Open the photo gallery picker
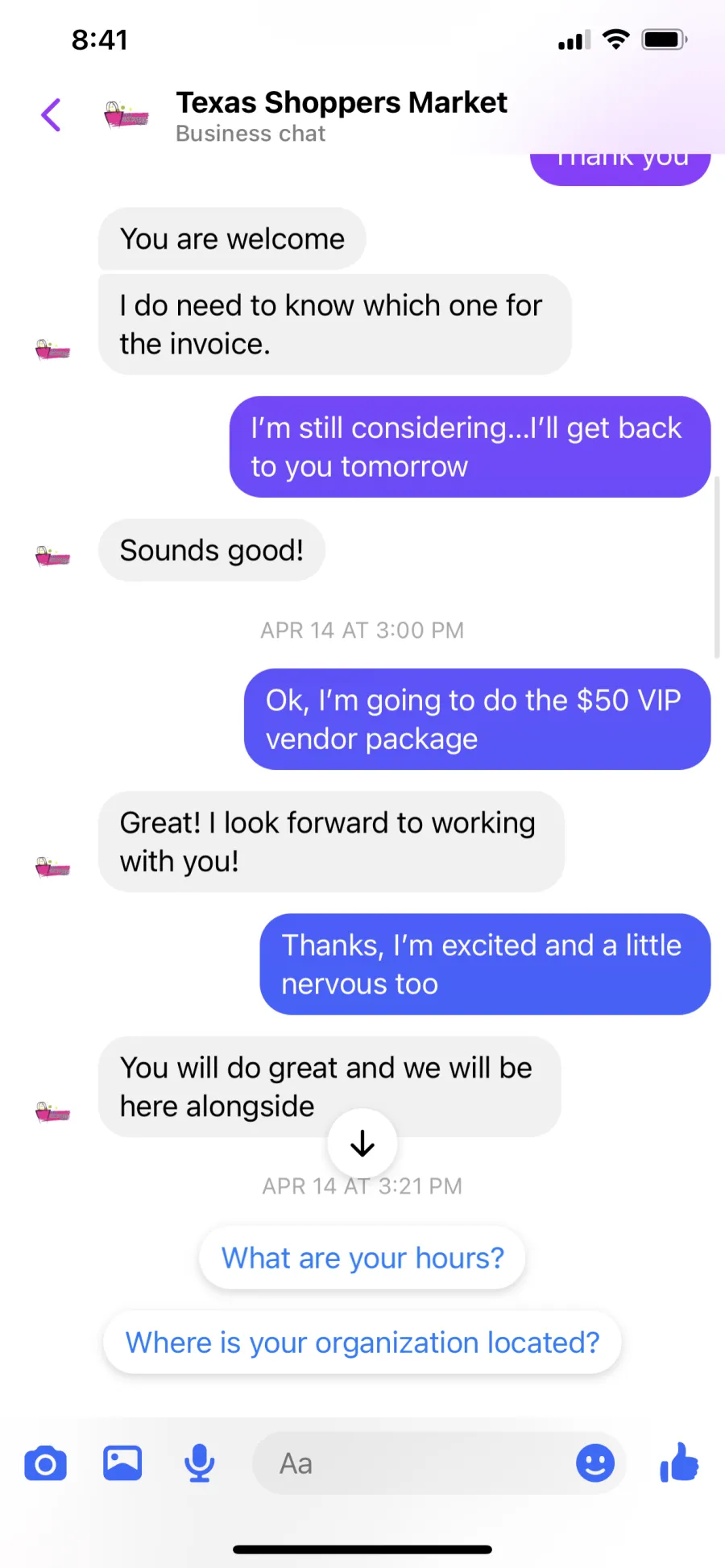The height and width of the screenshot is (1568, 725). click(122, 1463)
